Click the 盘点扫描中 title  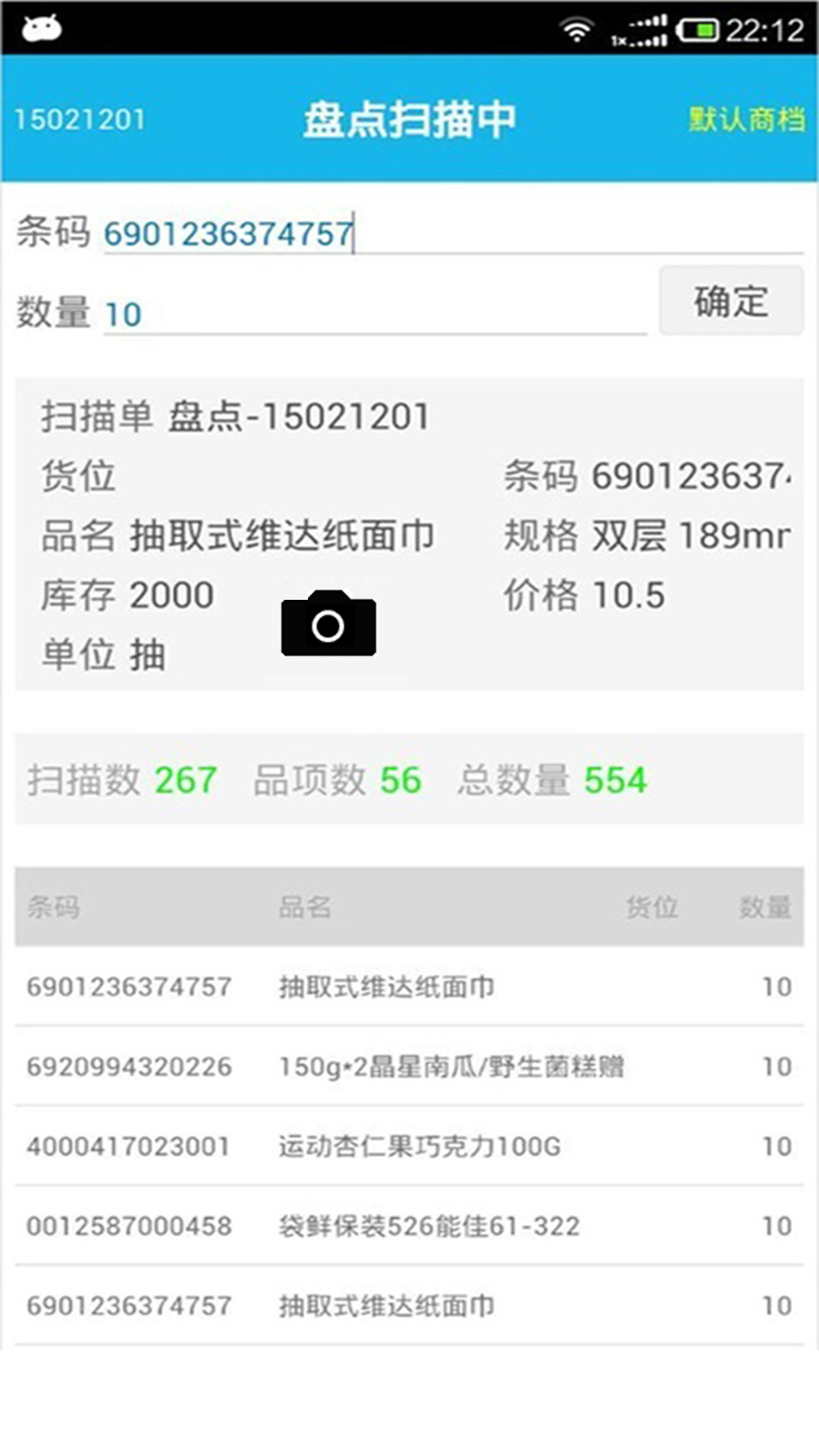click(409, 118)
